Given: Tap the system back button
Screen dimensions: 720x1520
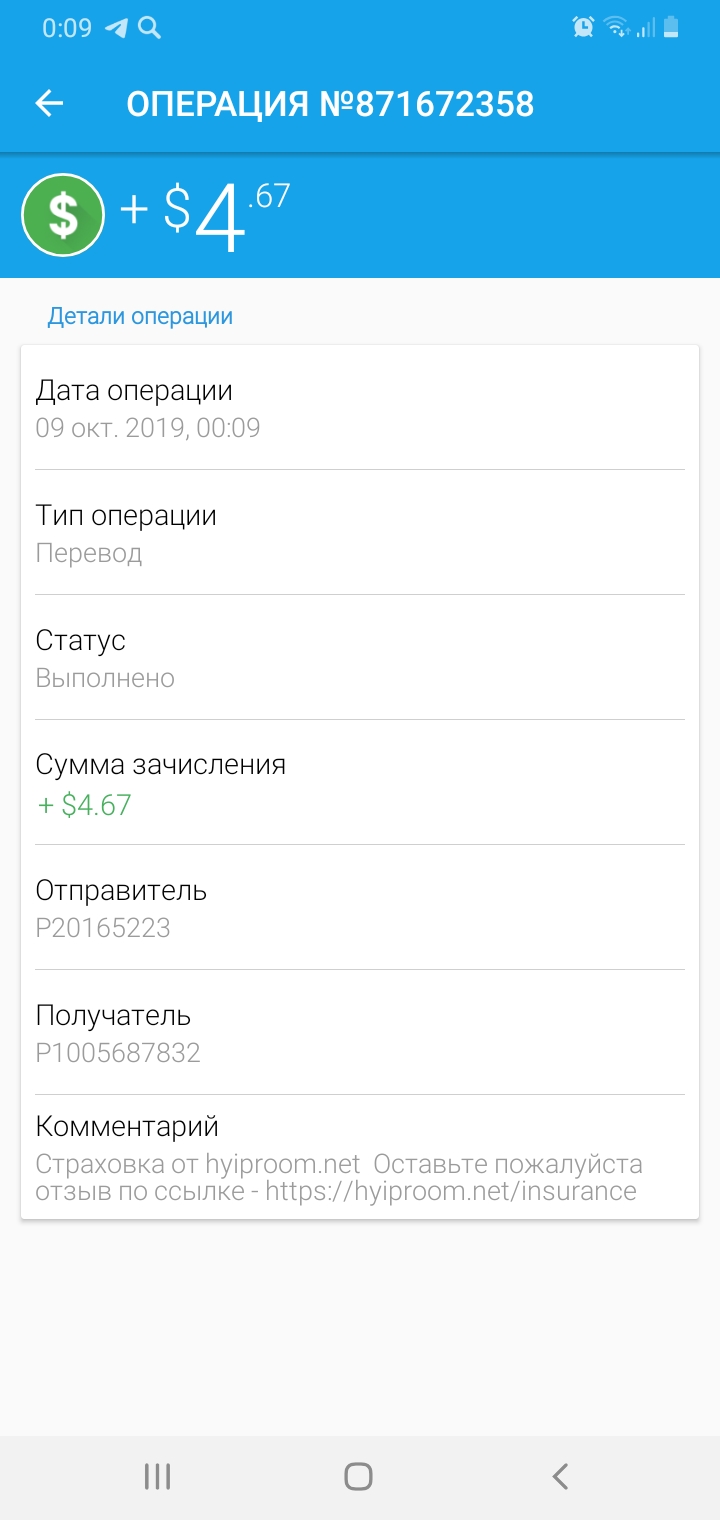Looking at the screenshot, I should click(560, 1476).
